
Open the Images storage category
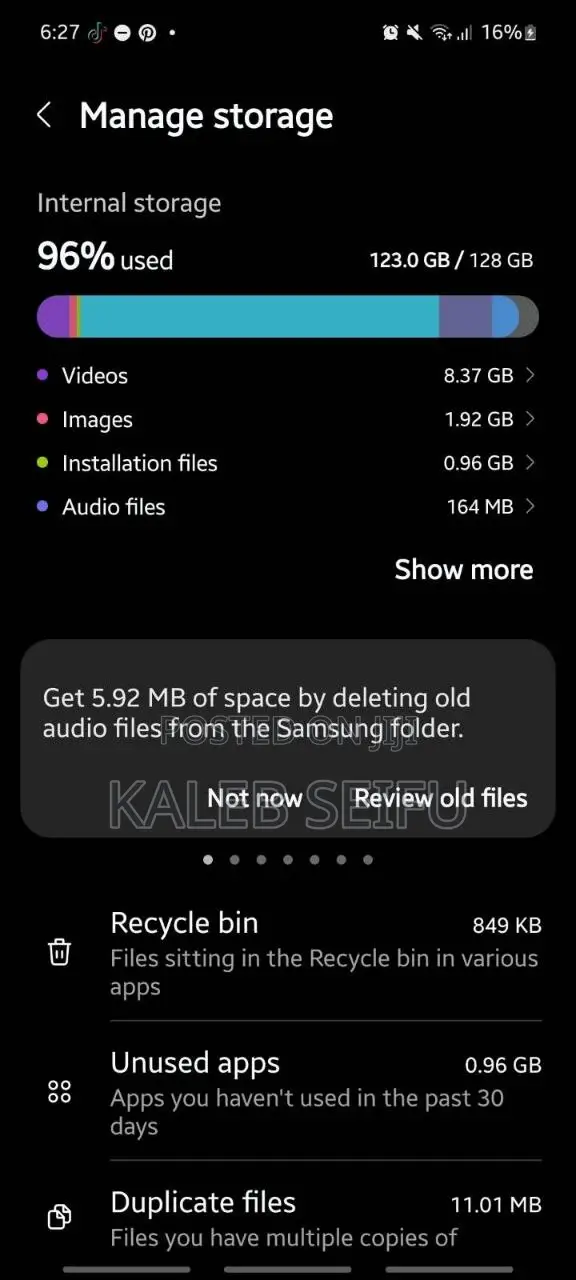[x=287, y=420]
